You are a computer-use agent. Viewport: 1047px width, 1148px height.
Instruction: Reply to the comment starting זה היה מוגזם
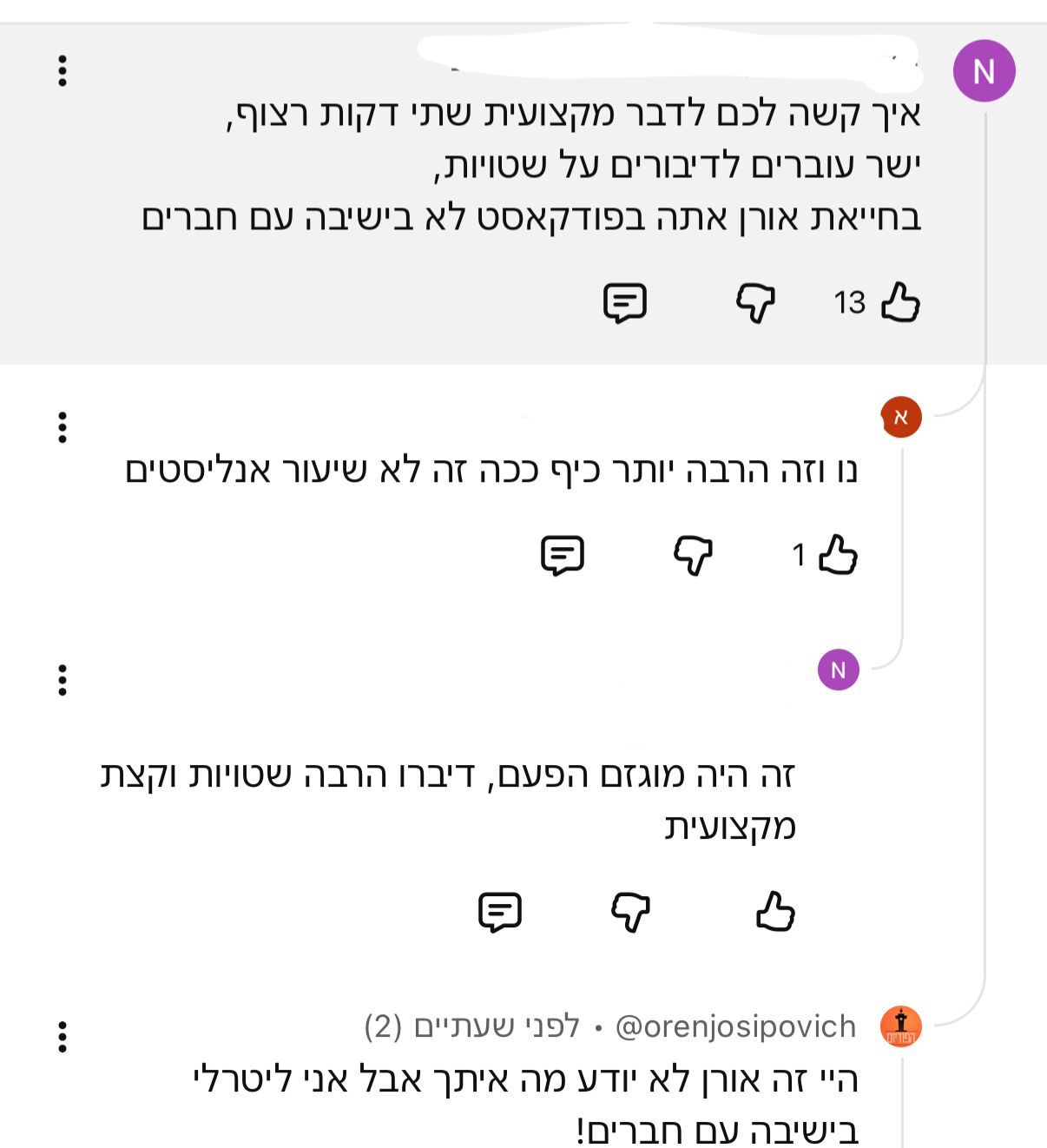[x=500, y=912]
